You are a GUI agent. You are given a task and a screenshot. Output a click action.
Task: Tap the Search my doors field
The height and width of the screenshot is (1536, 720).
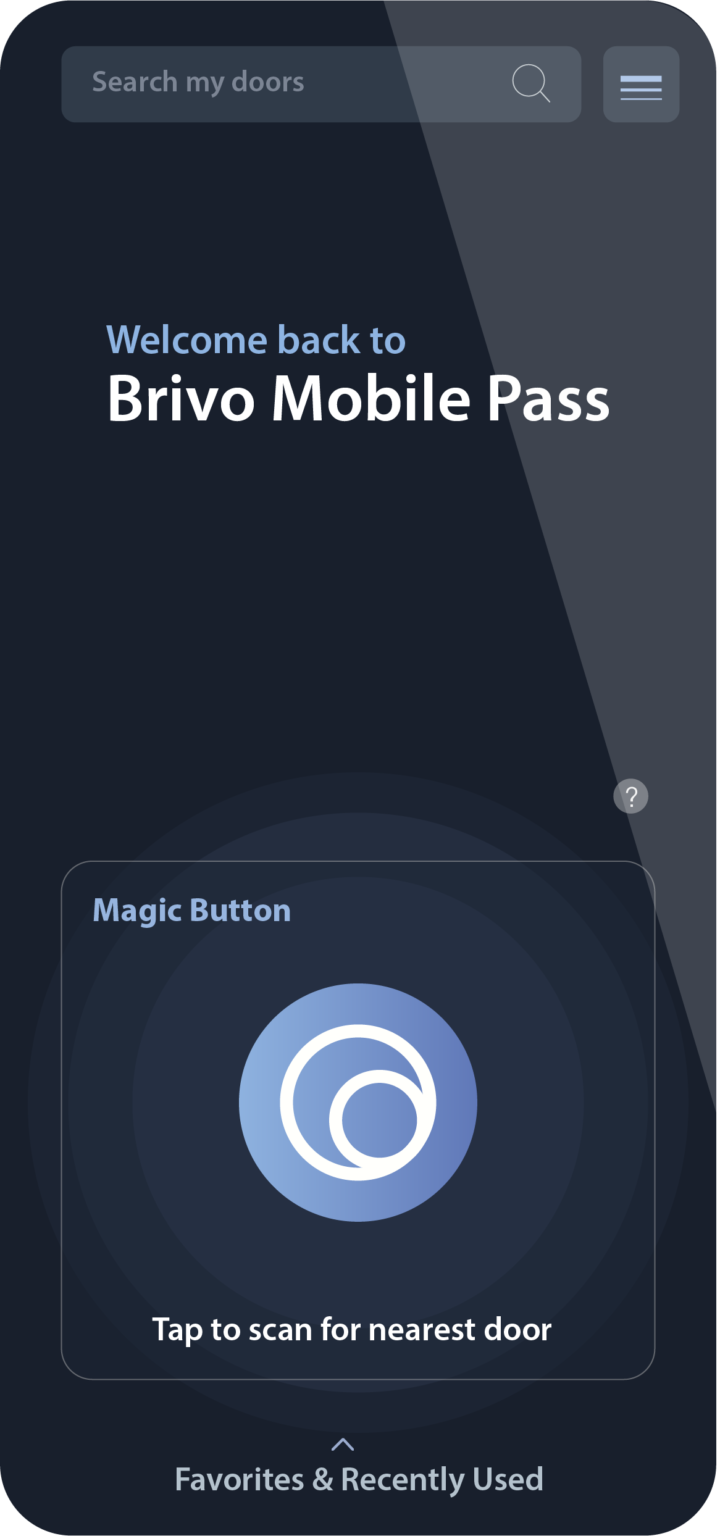[x=290, y=84]
